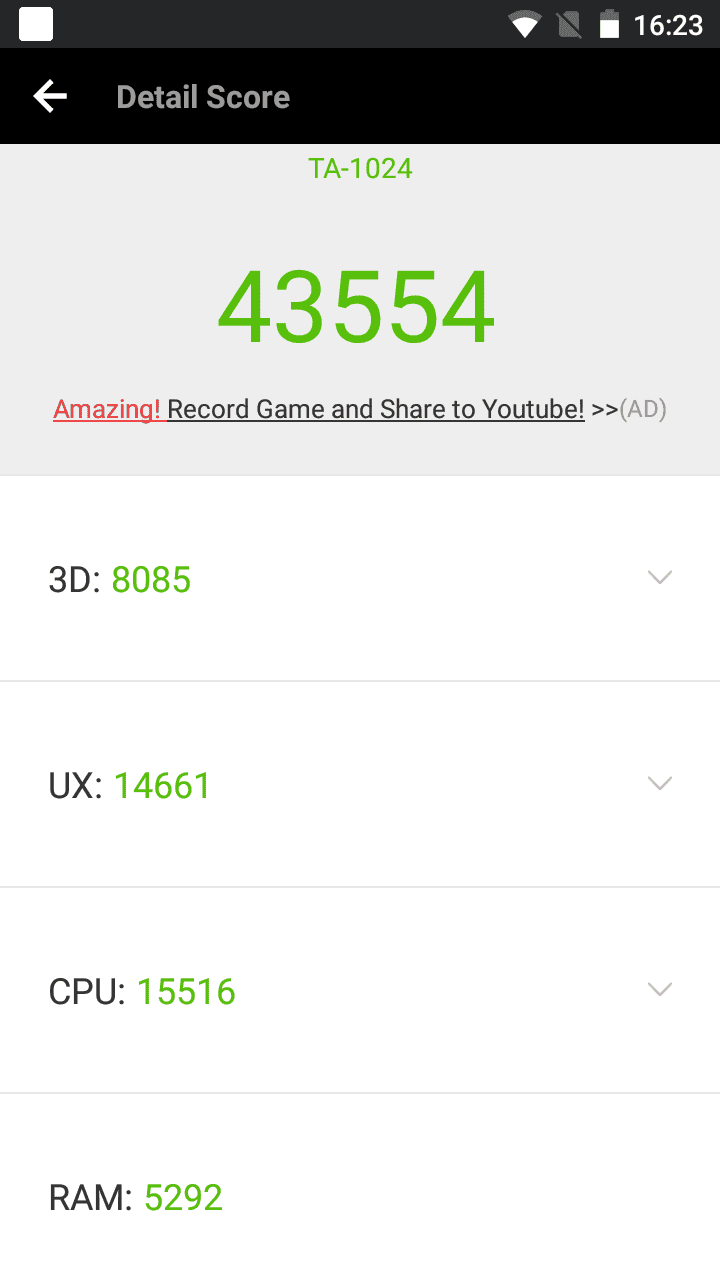This screenshot has height=1280, width=720.
Task: Go back using the arrow icon
Action: (x=50, y=97)
